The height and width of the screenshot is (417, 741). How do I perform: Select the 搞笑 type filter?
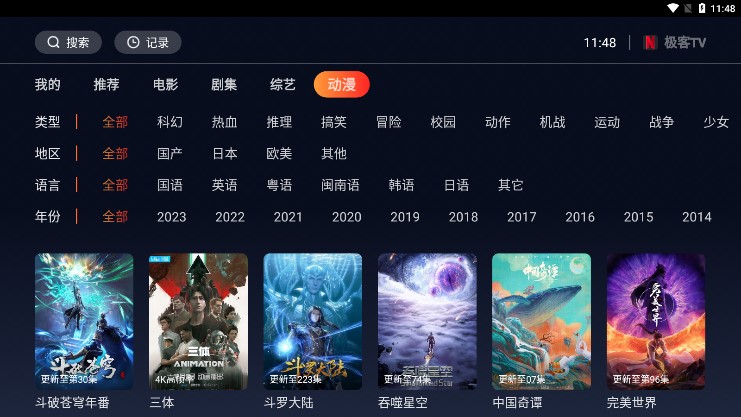(x=334, y=122)
